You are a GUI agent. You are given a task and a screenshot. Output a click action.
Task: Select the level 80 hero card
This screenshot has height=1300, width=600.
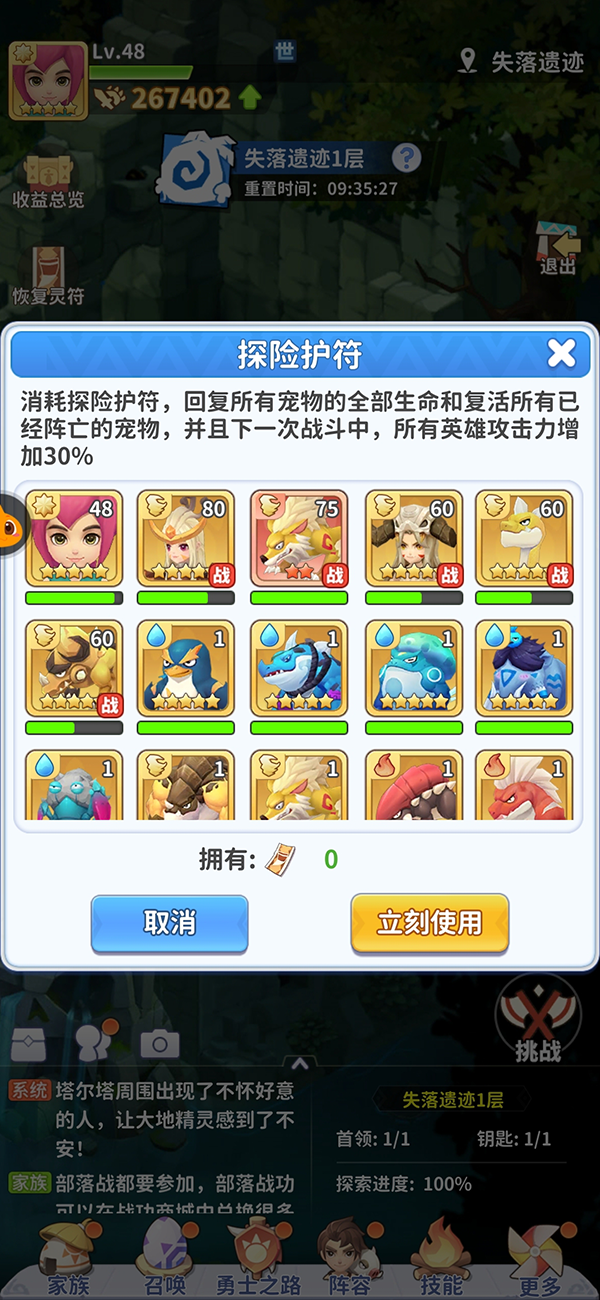[x=186, y=538]
